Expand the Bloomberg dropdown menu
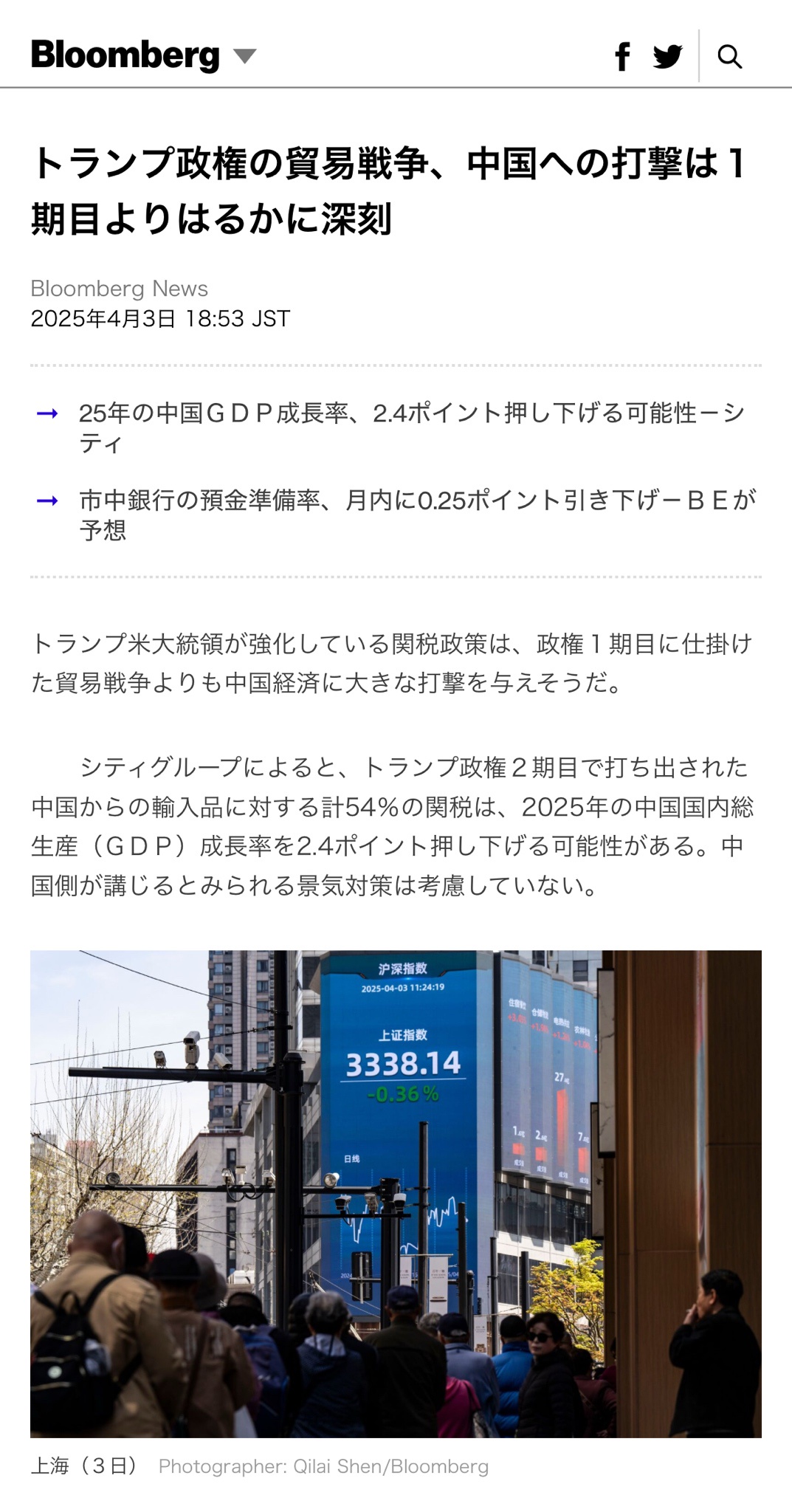 click(x=244, y=56)
